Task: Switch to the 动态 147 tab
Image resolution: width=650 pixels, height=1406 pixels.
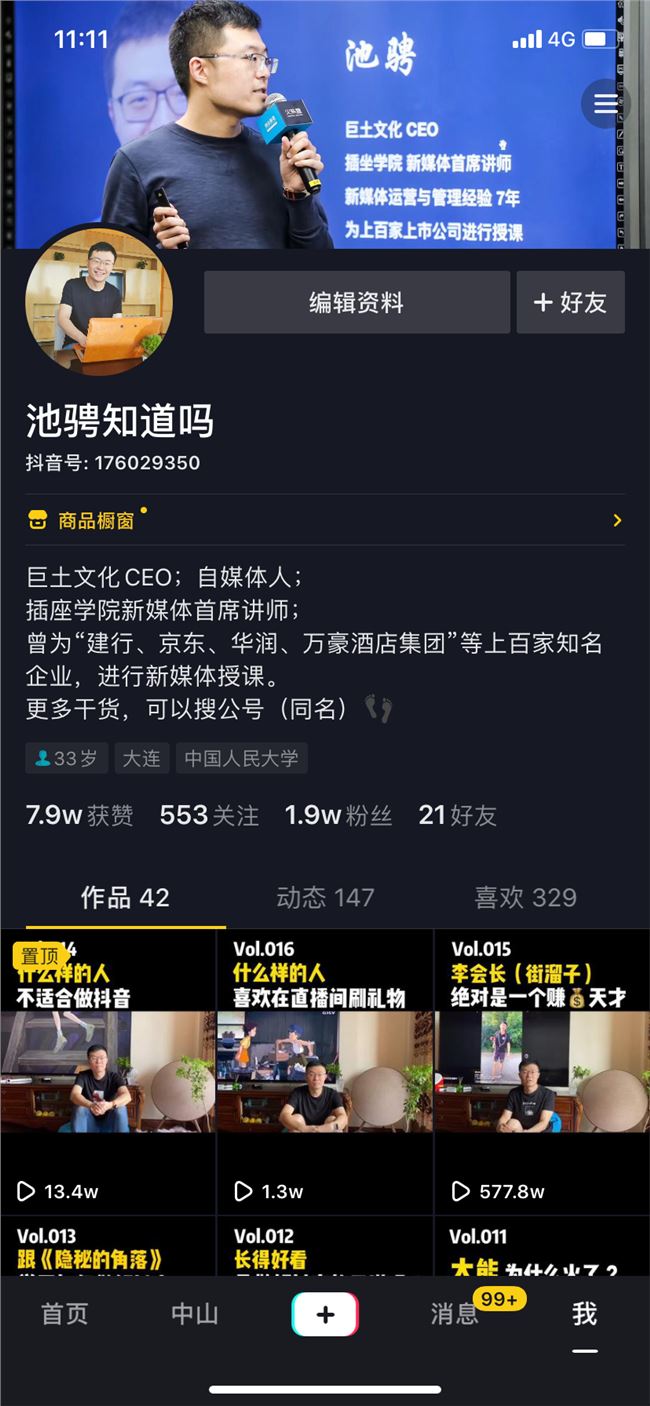Action: (x=325, y=897)
